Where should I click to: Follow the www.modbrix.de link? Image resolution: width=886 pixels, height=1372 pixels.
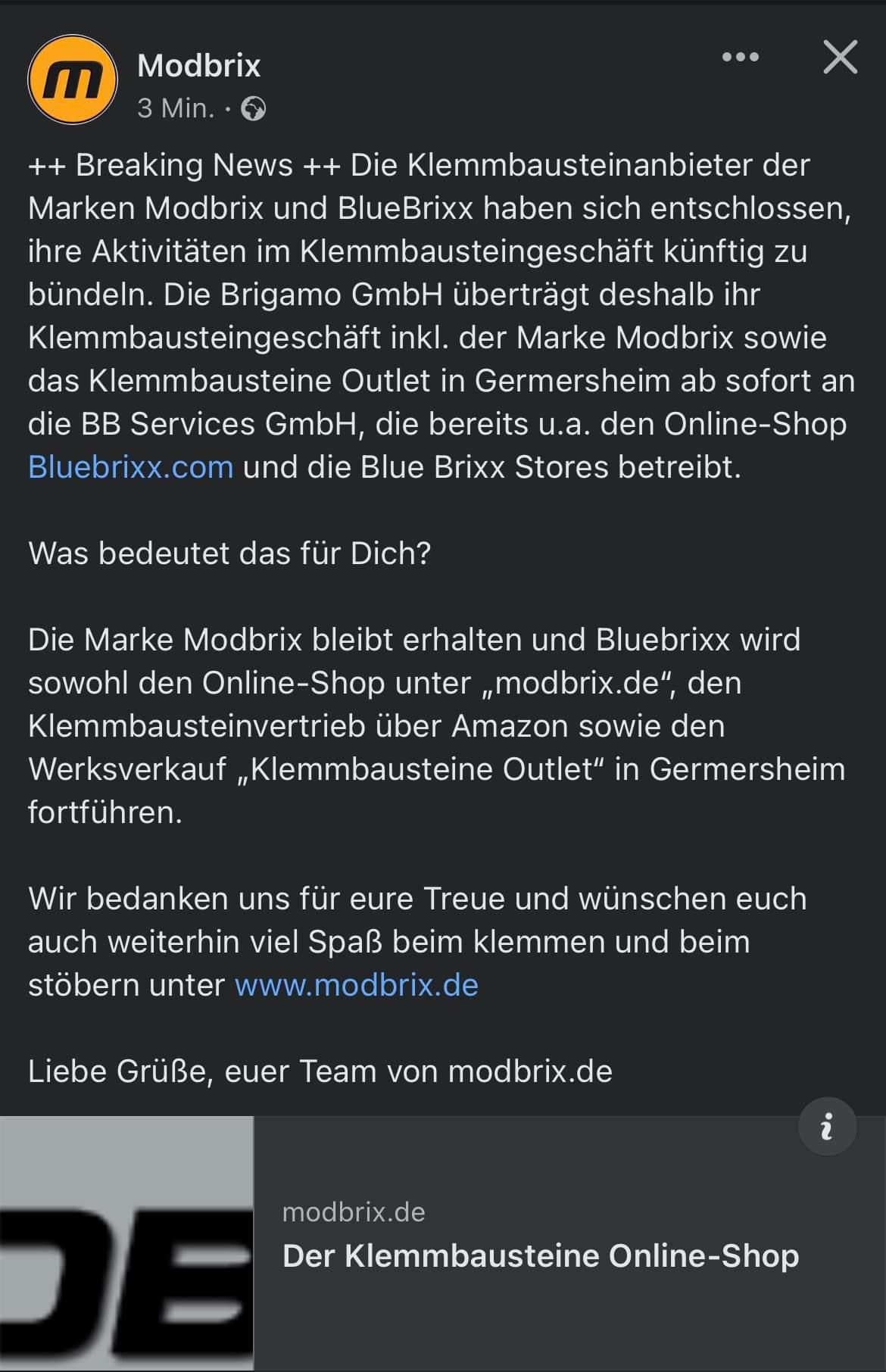click(x=356, y=985)
